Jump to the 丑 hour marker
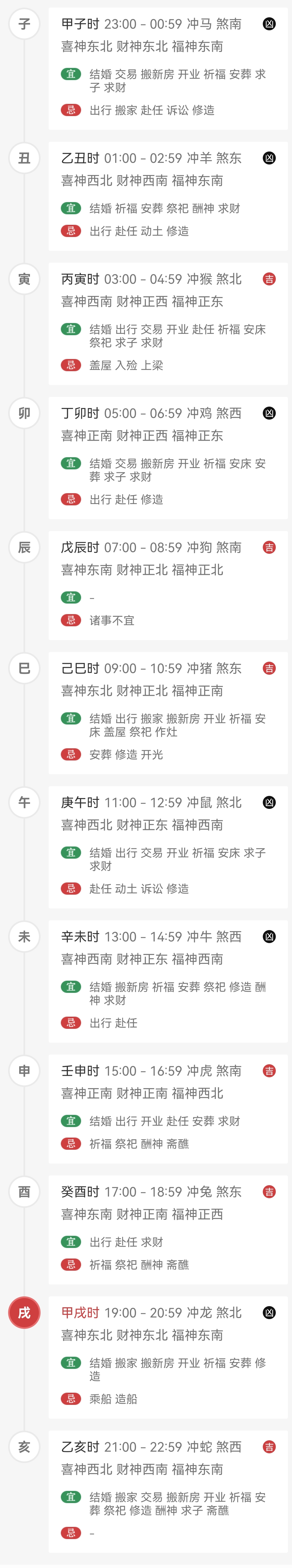The width and height of the screenshot is (292, 1568). tap(24, 158)
